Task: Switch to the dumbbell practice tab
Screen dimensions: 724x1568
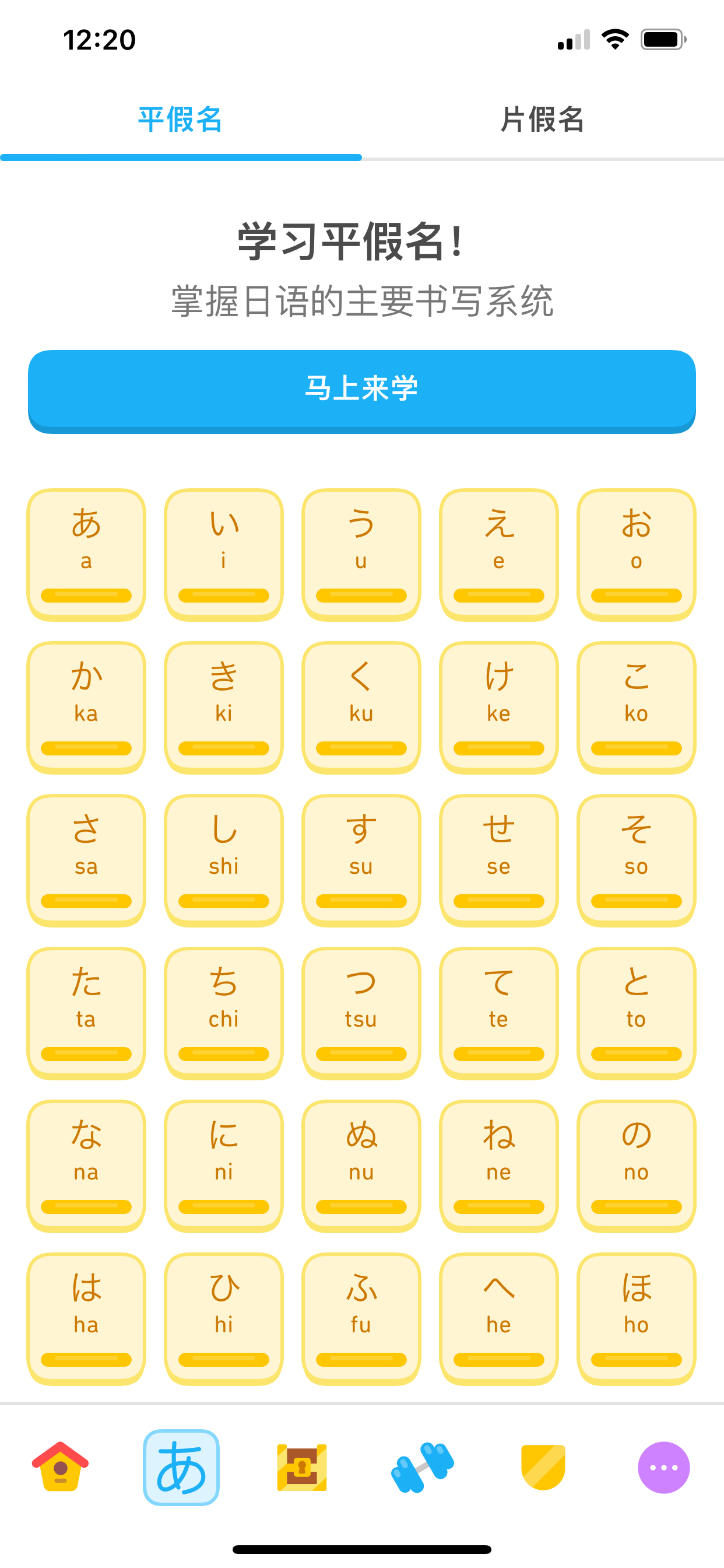Action: click(422, 1467)
